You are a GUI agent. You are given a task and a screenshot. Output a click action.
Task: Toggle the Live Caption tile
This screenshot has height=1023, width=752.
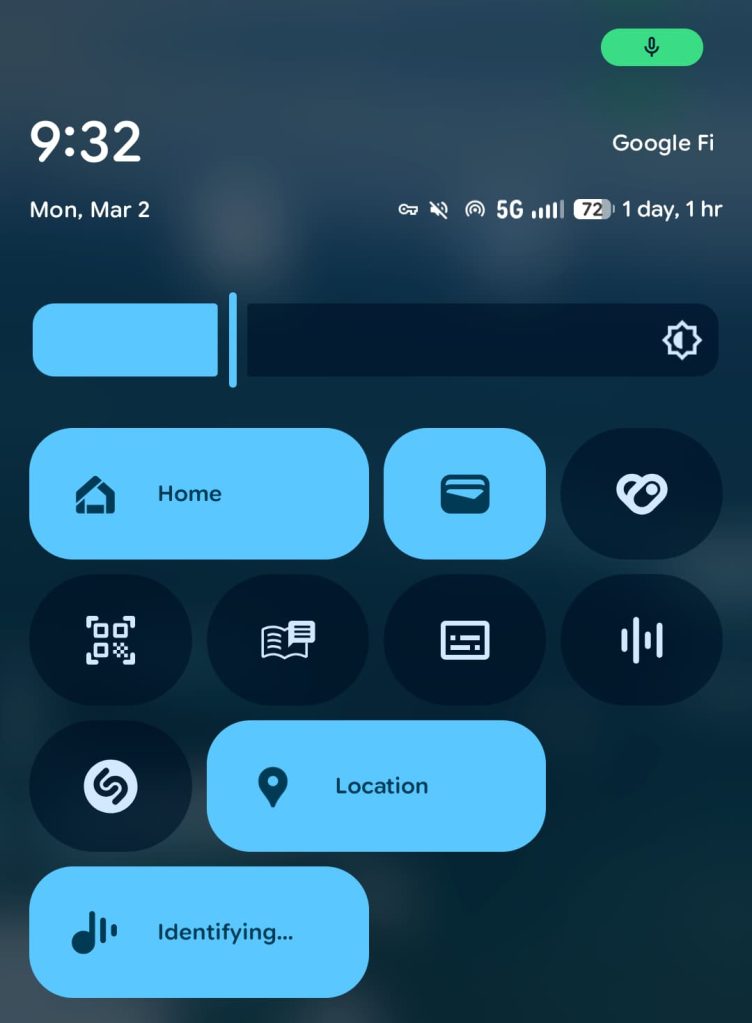pyautogui.click(x=465, y=640)
